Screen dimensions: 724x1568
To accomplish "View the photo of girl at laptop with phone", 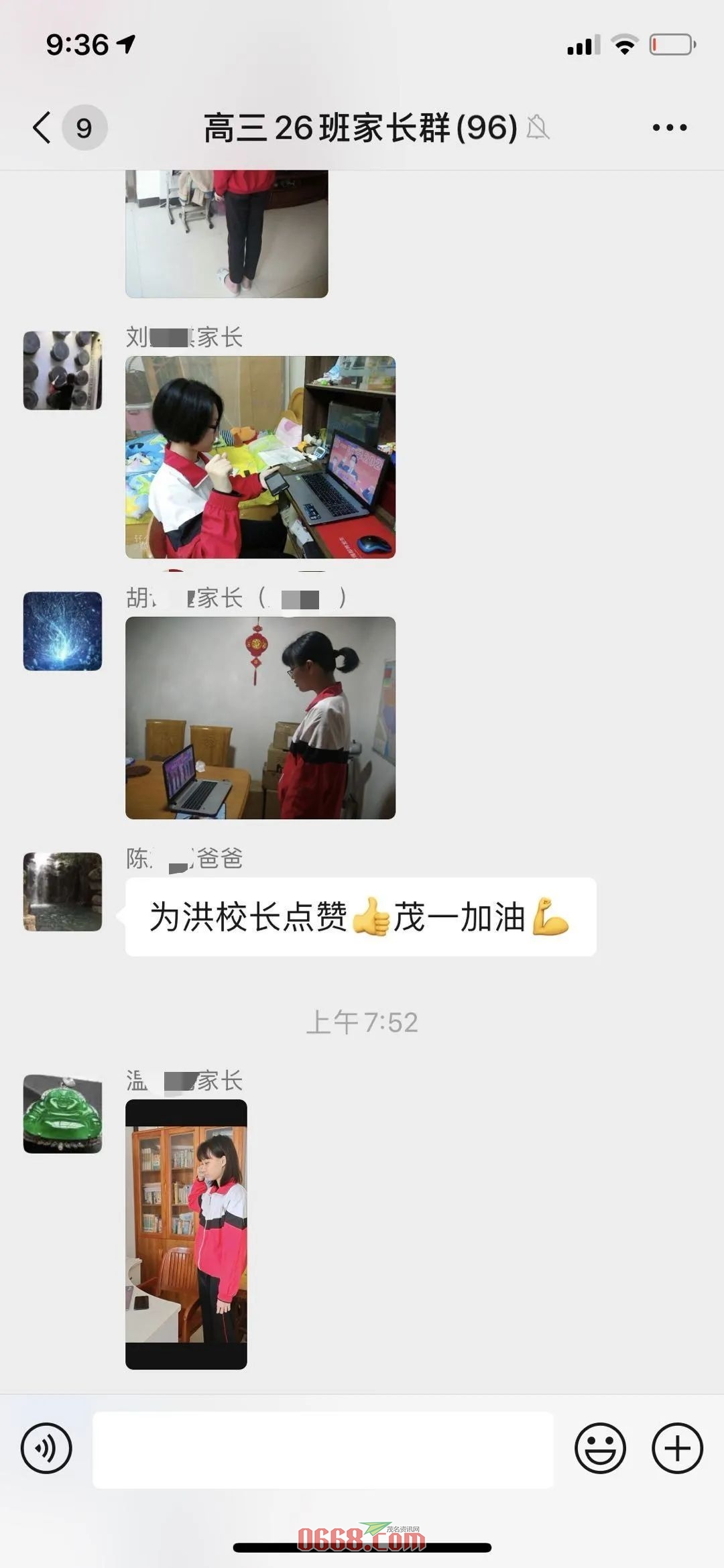I will pos(260,457).
